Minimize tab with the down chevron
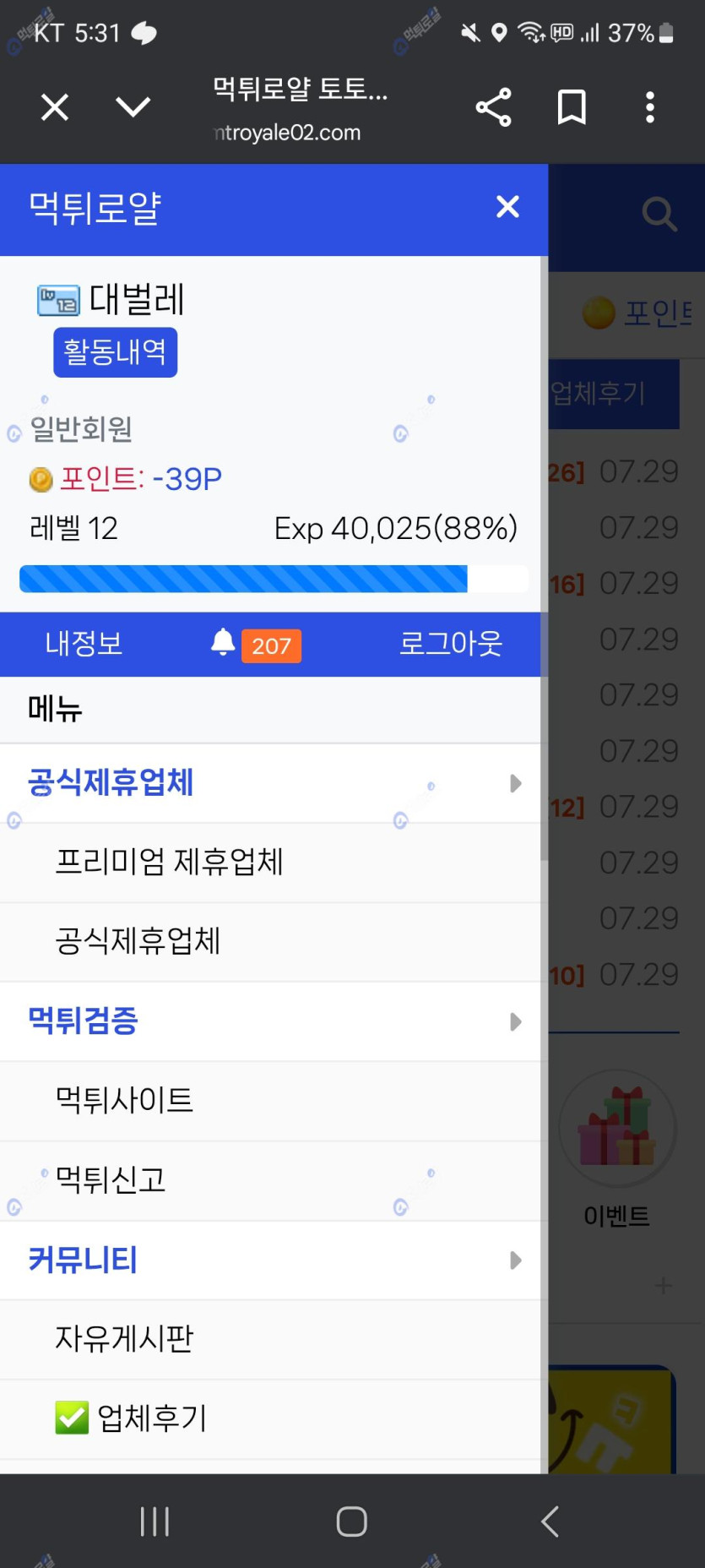Screen dimensions: 705x1568 click(133, 107)
